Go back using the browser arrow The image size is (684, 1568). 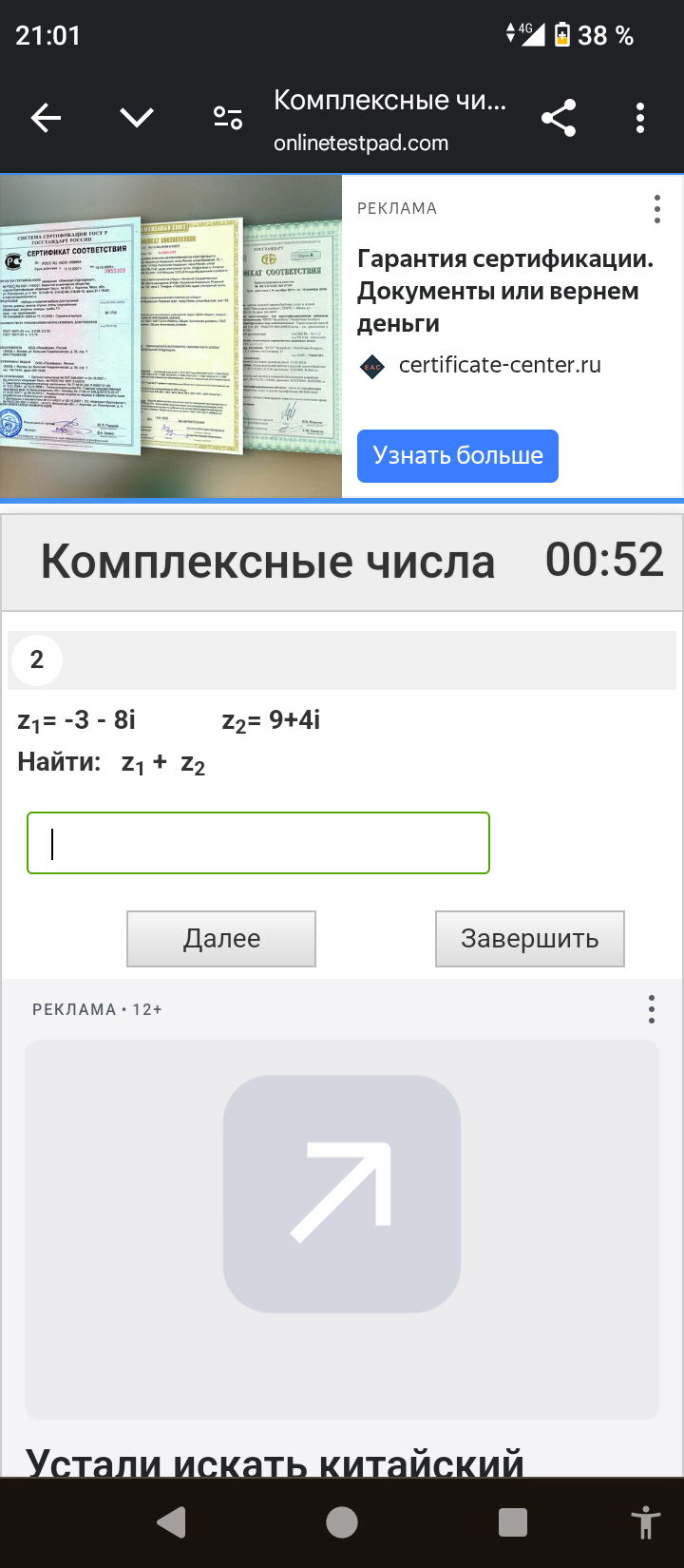coord(46,118)
